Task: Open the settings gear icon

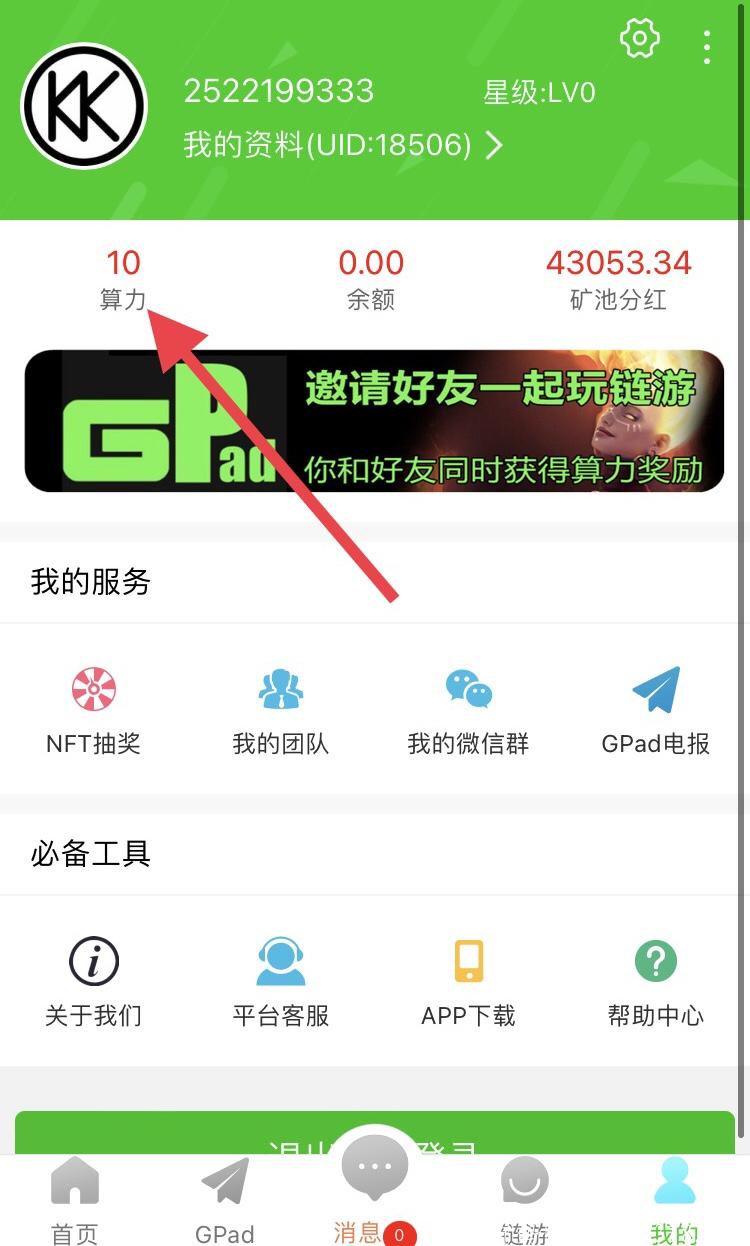Action: pyautogui.click(x=640, y=39)
